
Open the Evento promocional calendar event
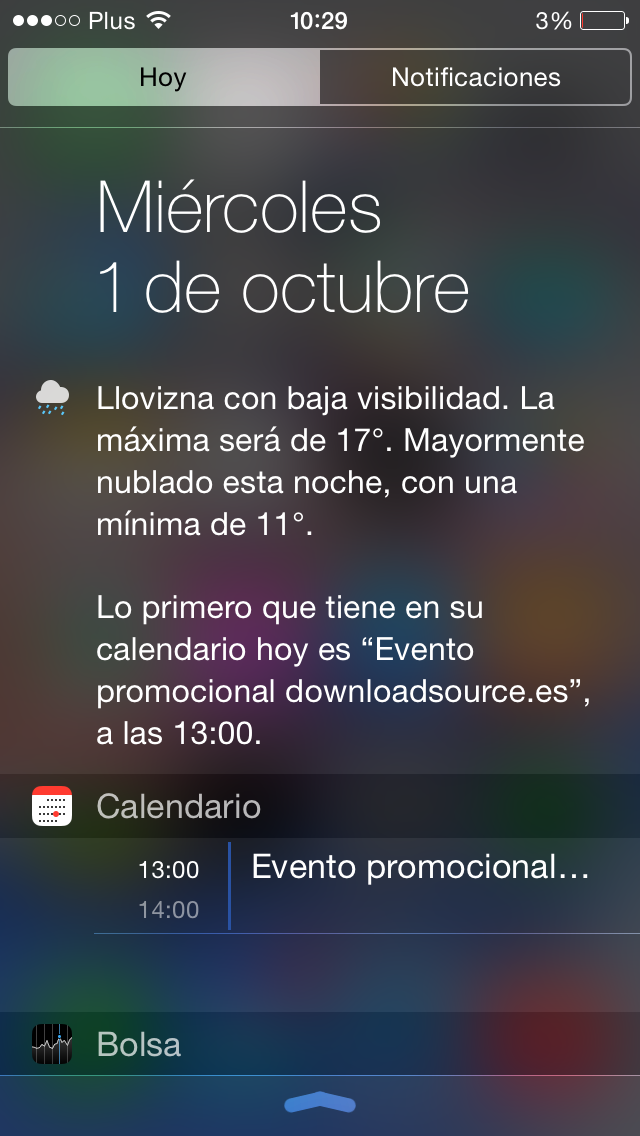[420, 868]
